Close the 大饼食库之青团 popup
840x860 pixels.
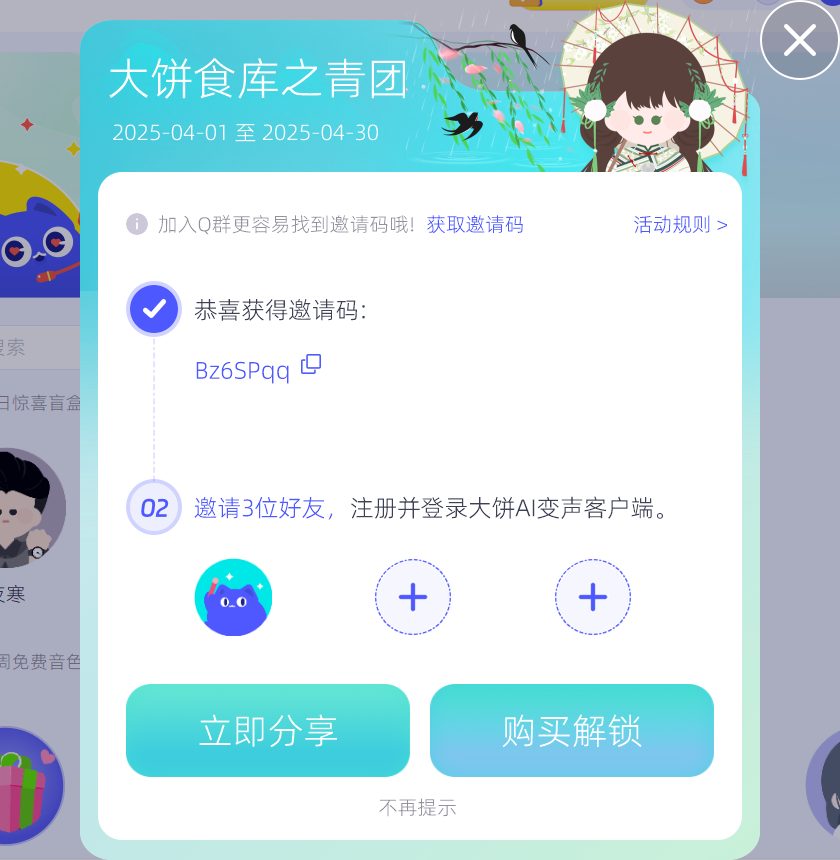[800, 41]
